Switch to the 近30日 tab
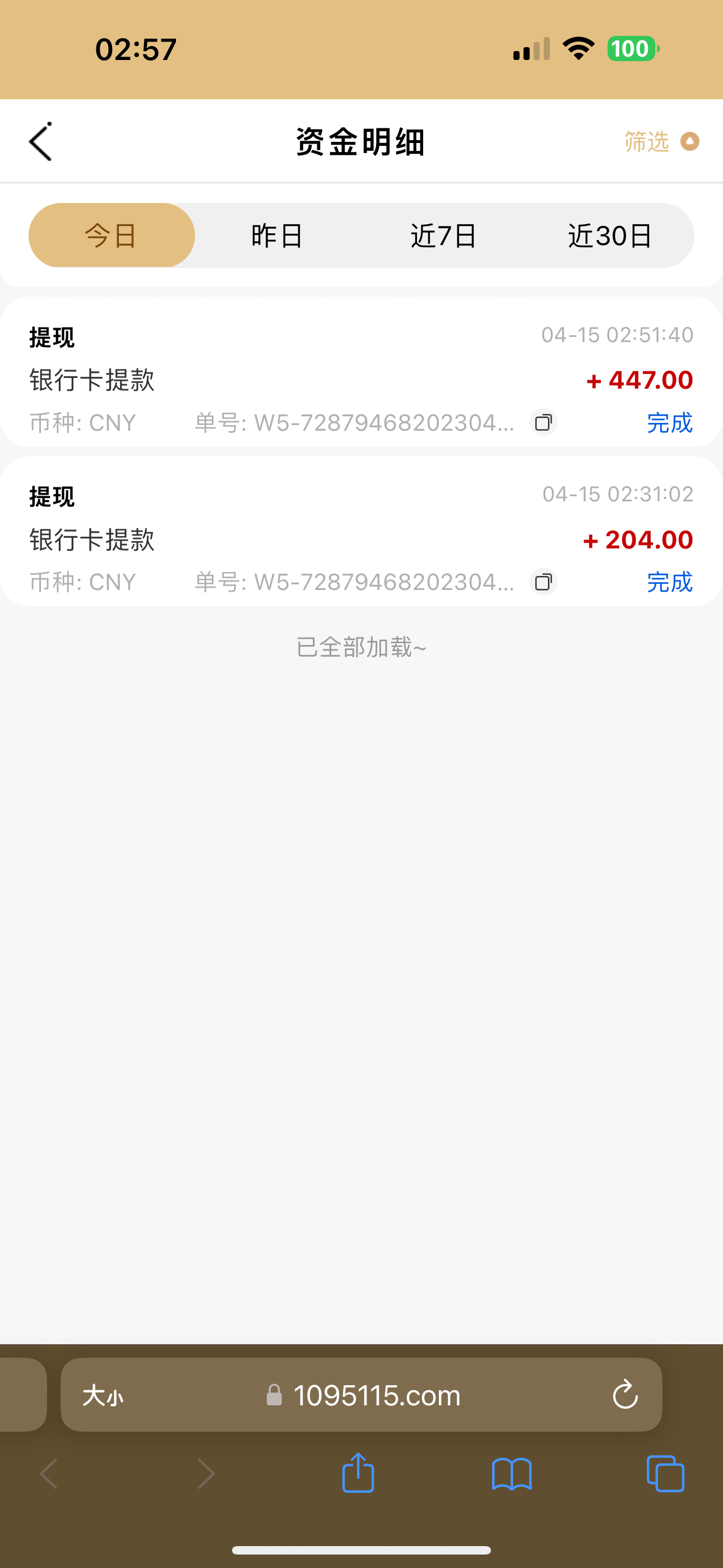723x1568 pixels. (610, 235)
